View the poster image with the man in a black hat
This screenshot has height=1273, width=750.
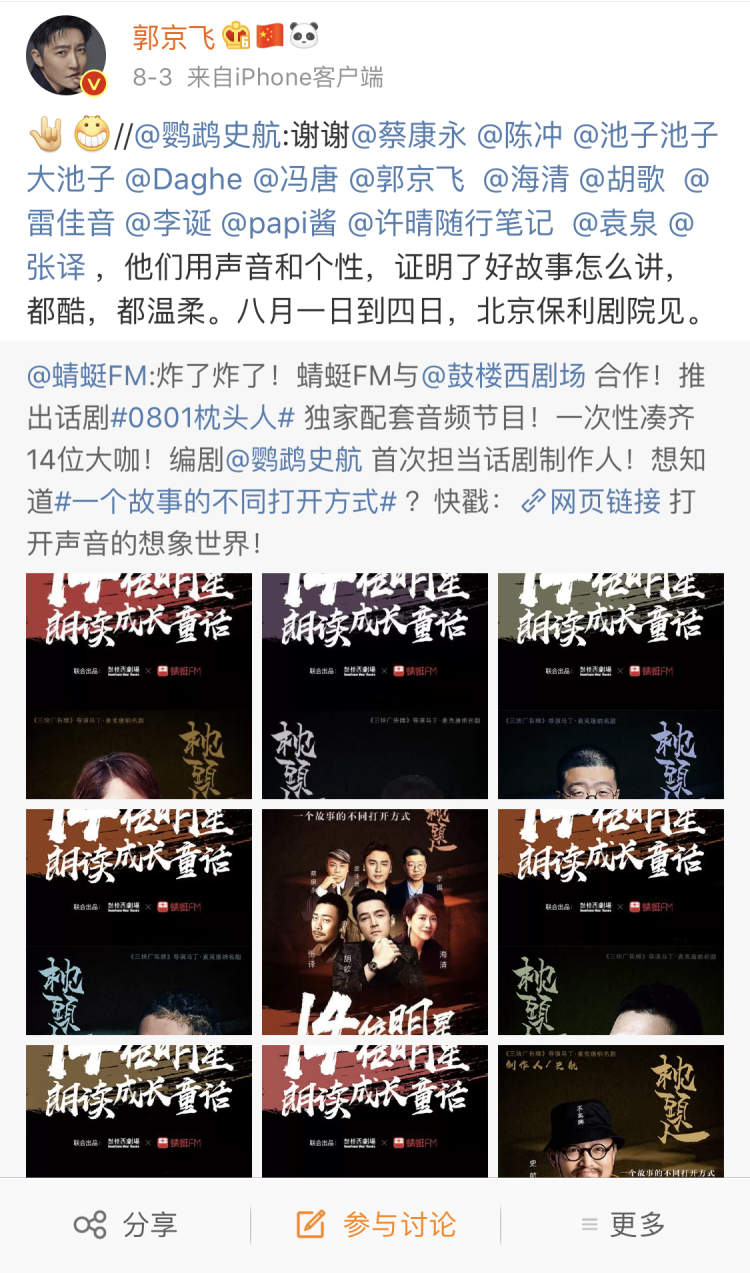(611, 1110)
